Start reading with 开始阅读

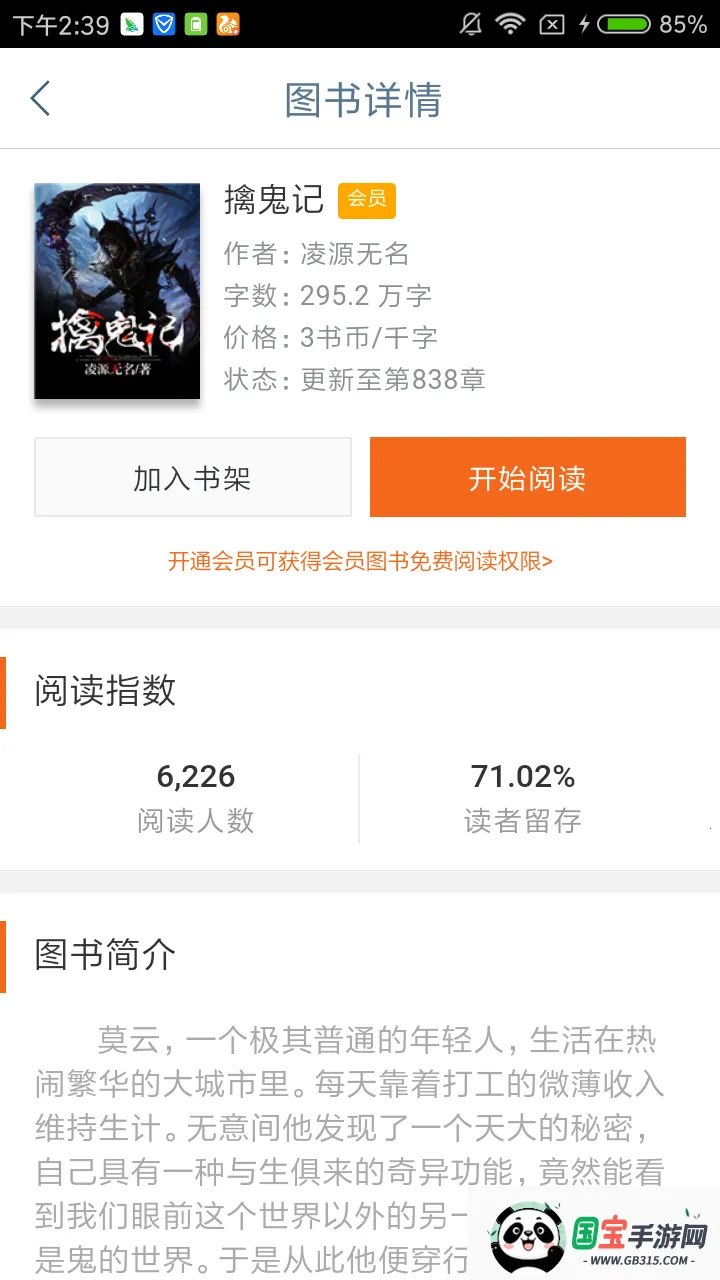pyautogui.click(x=527, y=478)
